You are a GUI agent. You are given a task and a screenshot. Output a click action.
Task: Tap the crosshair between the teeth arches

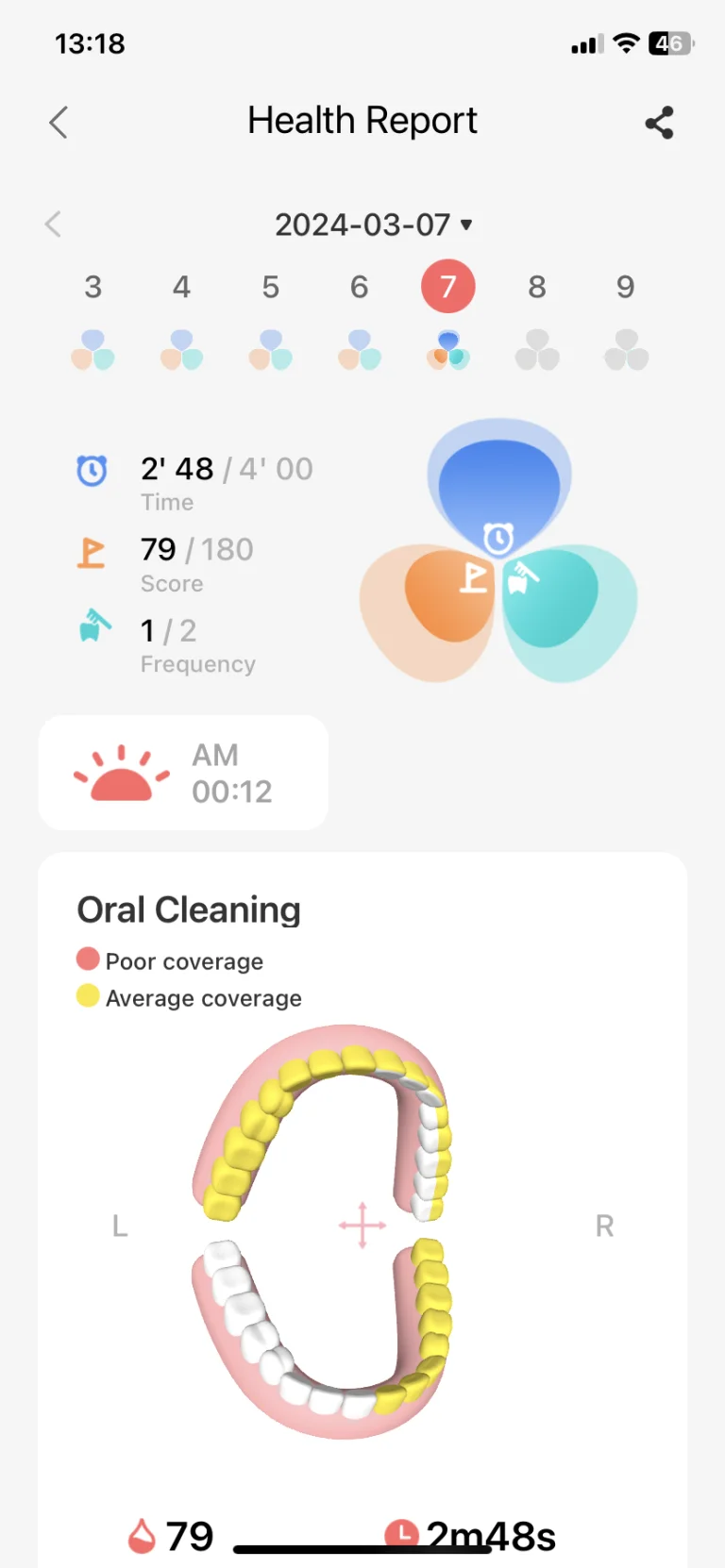tap(361, 1224)
